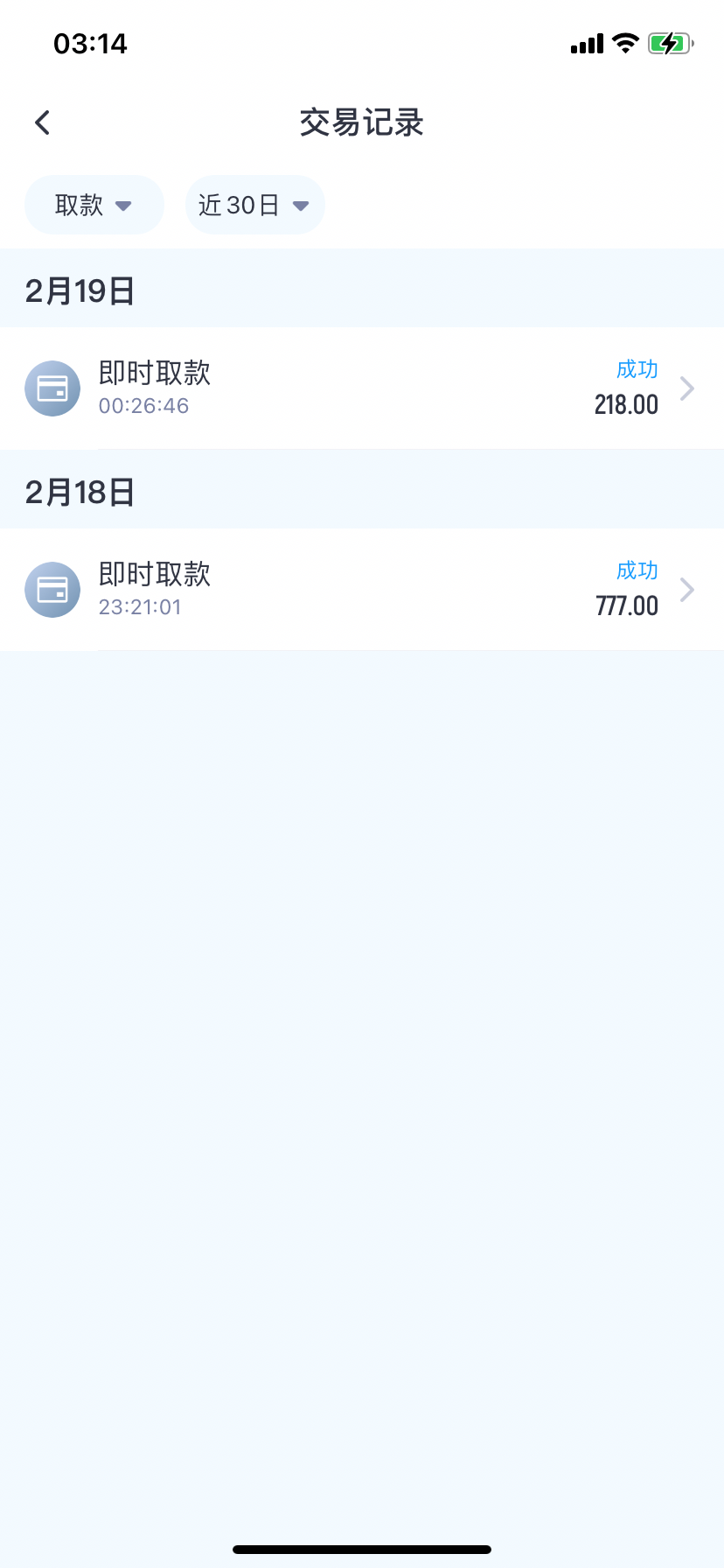Screen dimensions: 724x1568
Task: Expand the filter arrow beside 取款
Action: click(124, 206)
